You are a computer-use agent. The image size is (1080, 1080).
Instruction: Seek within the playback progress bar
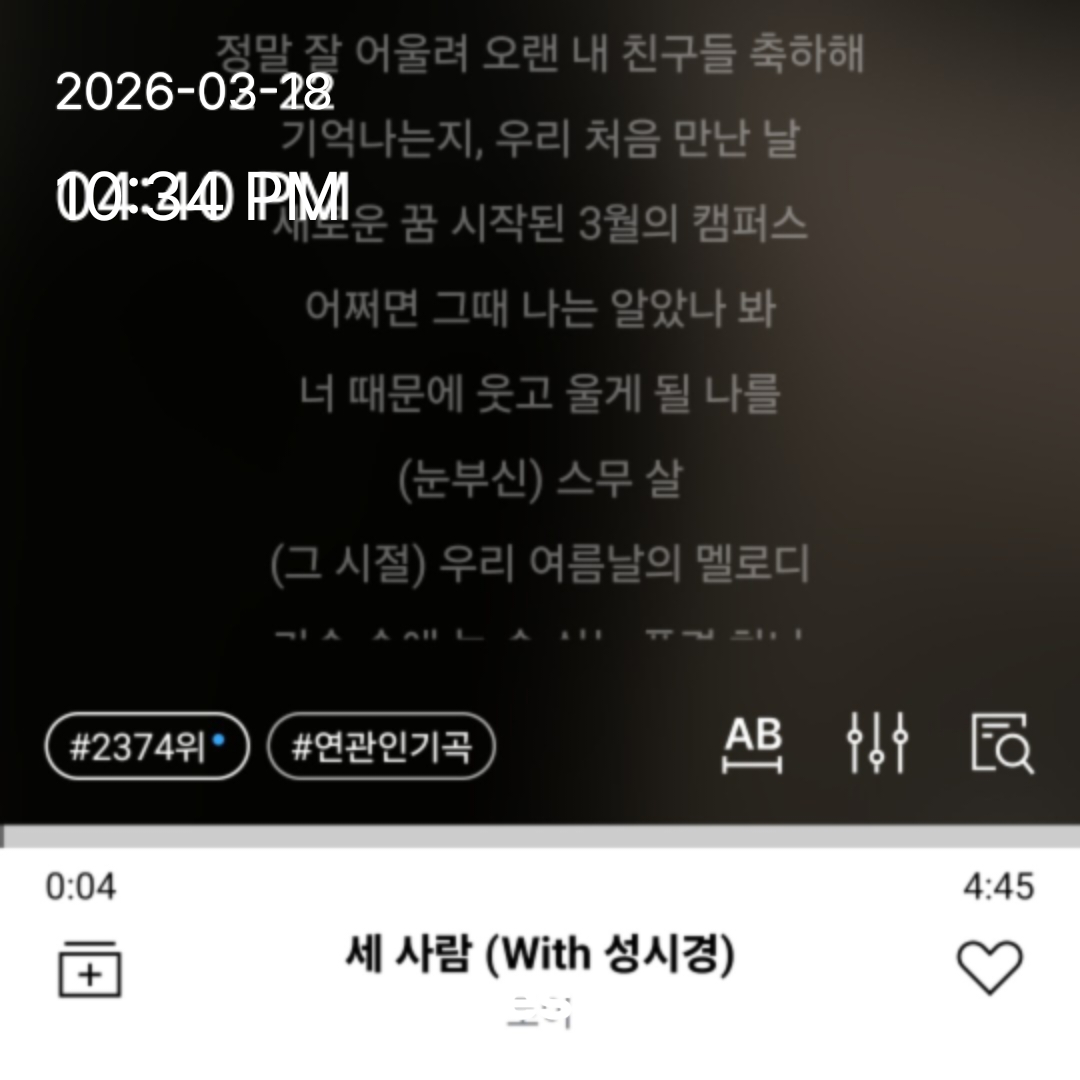tap(540, 837)
